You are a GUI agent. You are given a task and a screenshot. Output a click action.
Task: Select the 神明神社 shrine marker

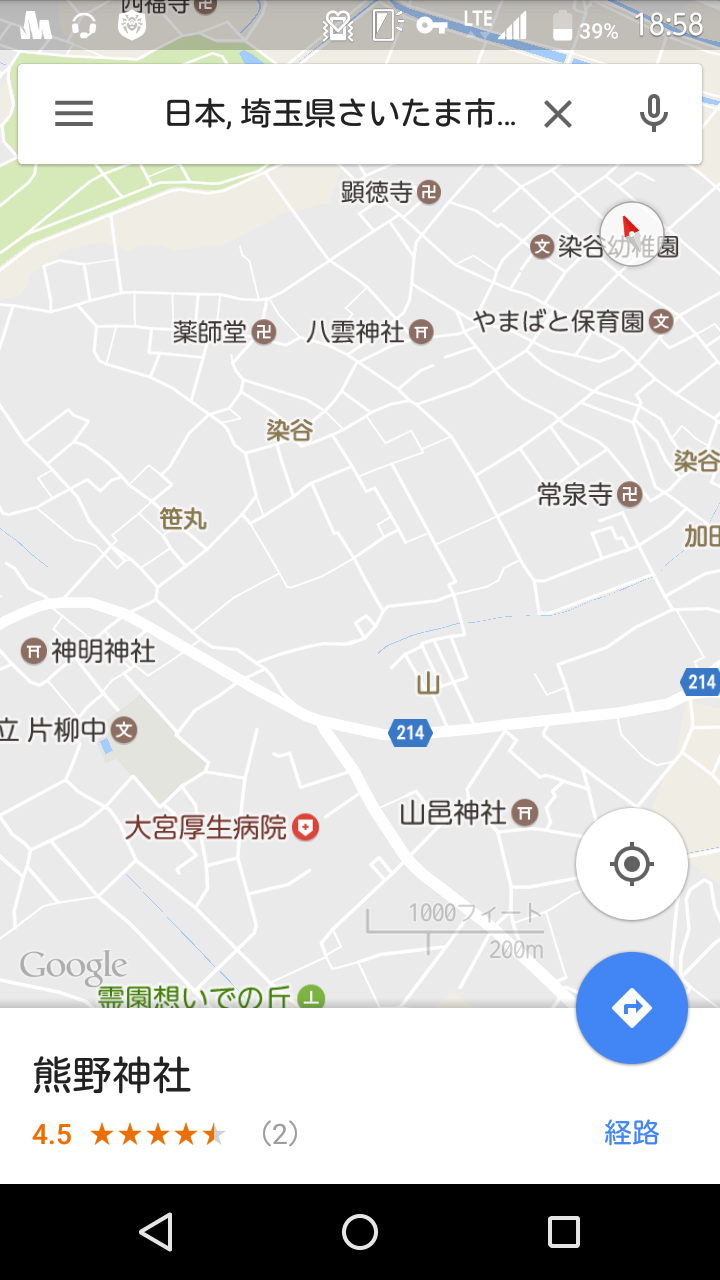point(35,652)
